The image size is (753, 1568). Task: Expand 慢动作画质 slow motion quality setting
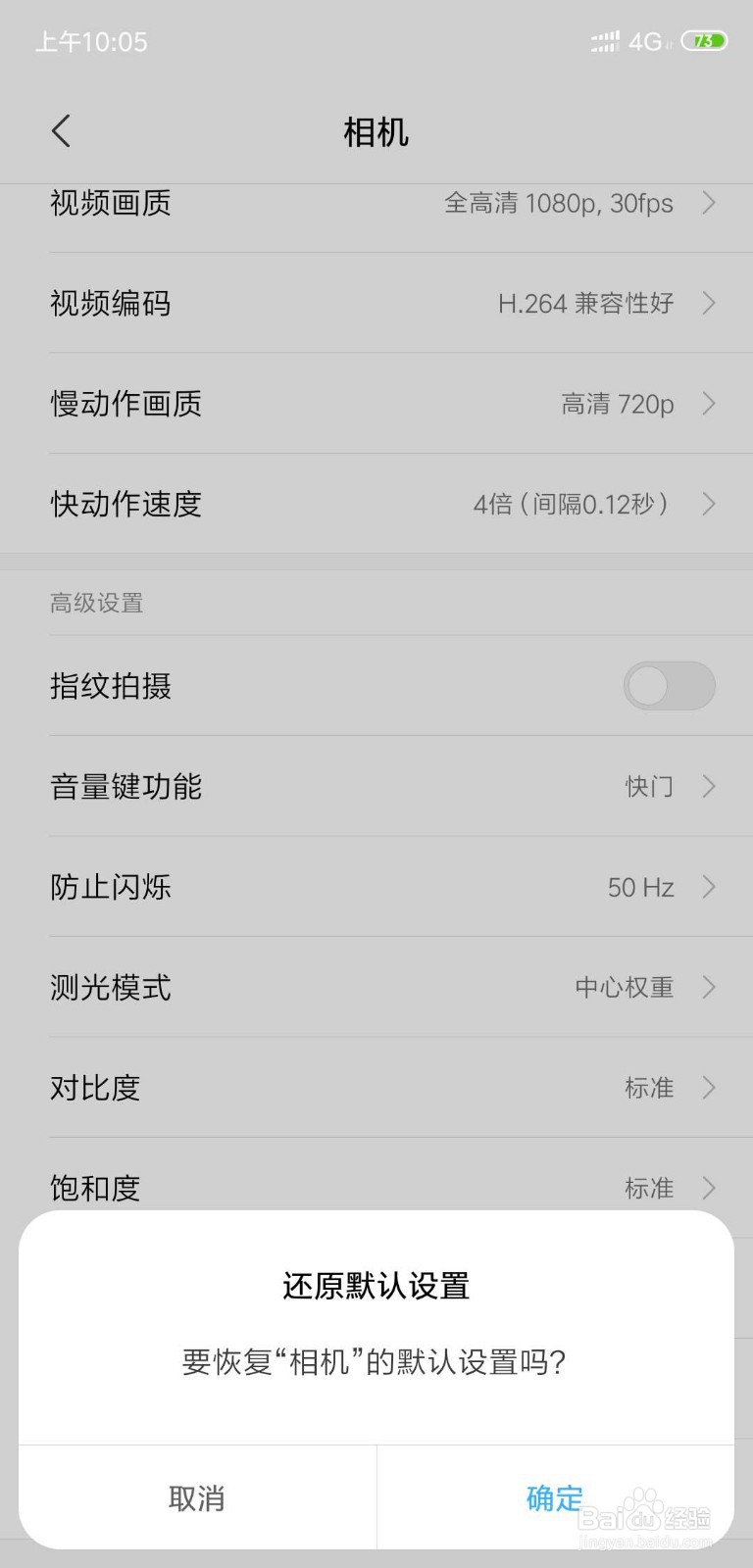coord(376,404)
